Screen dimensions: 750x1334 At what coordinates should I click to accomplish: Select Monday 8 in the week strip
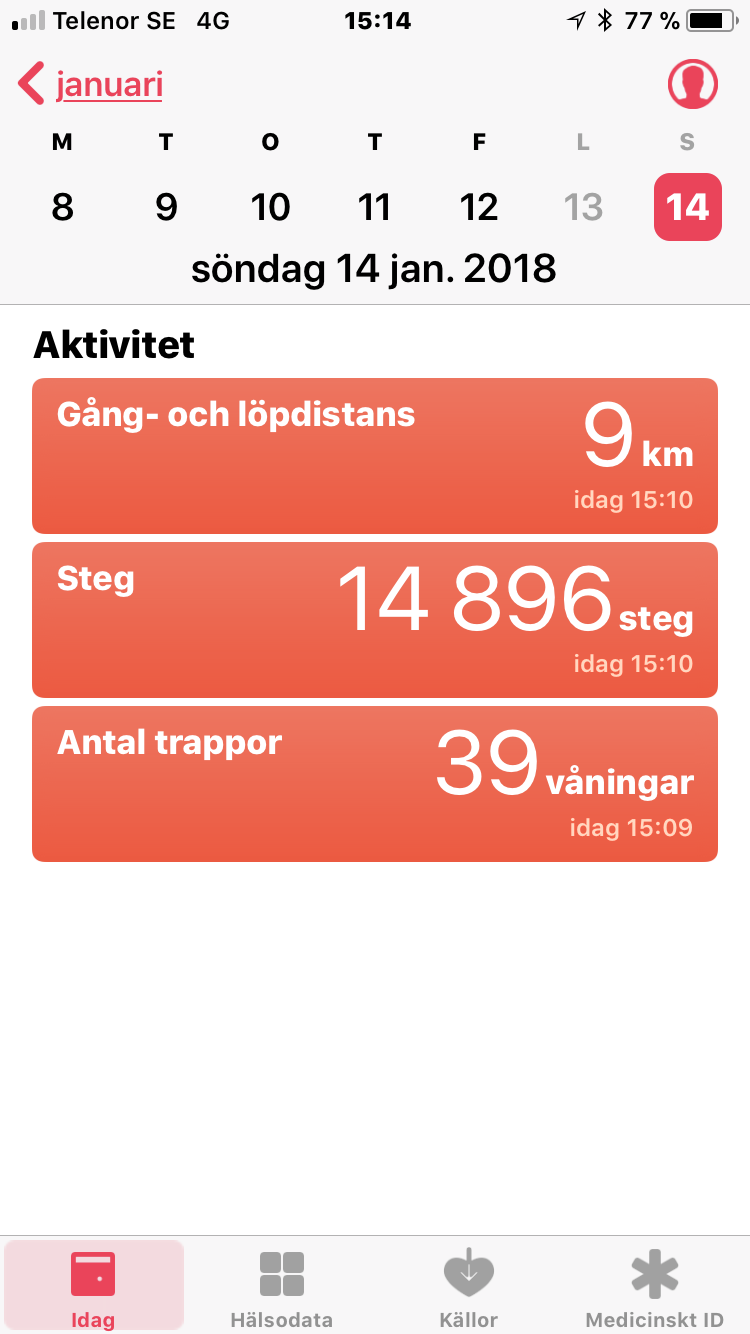62,207
